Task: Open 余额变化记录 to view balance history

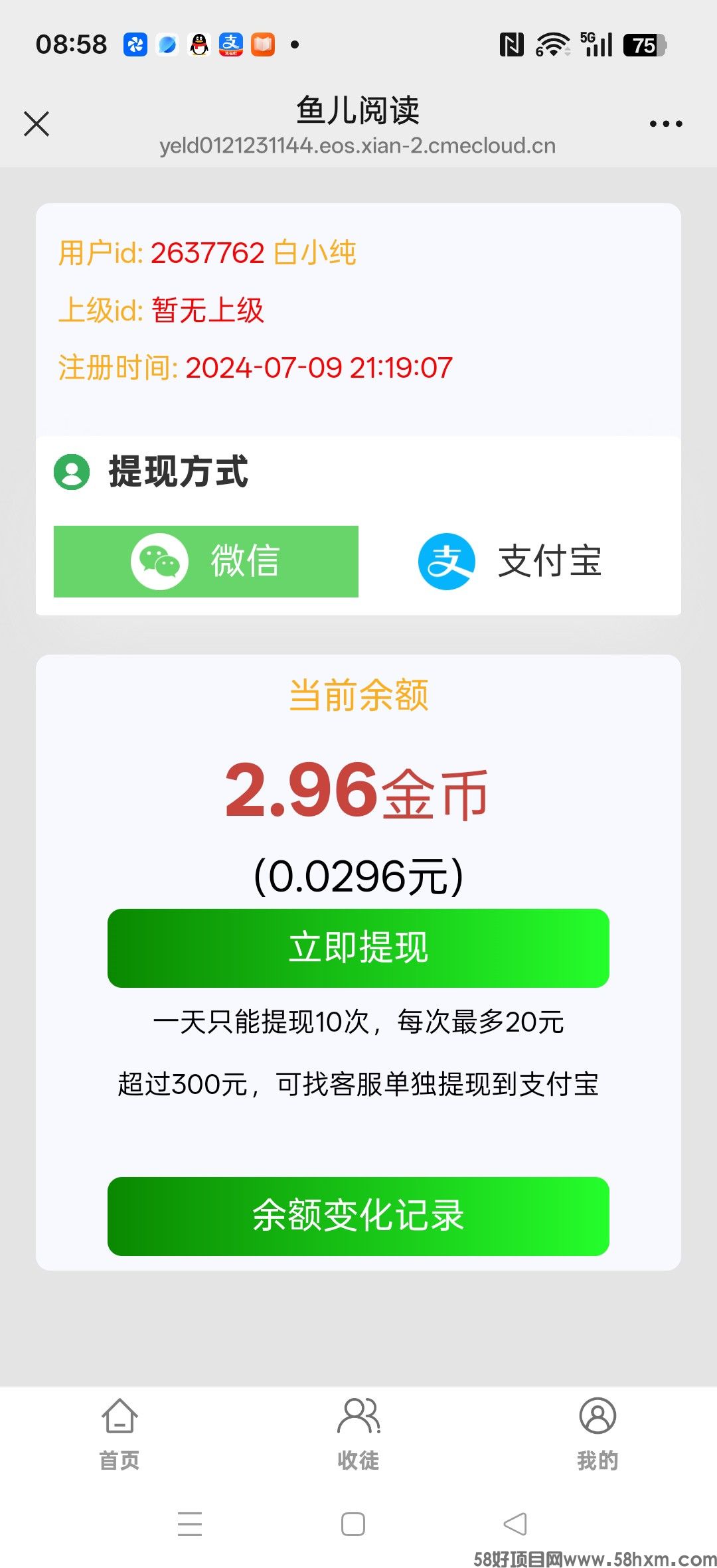Action: [x=358, y=1217]
